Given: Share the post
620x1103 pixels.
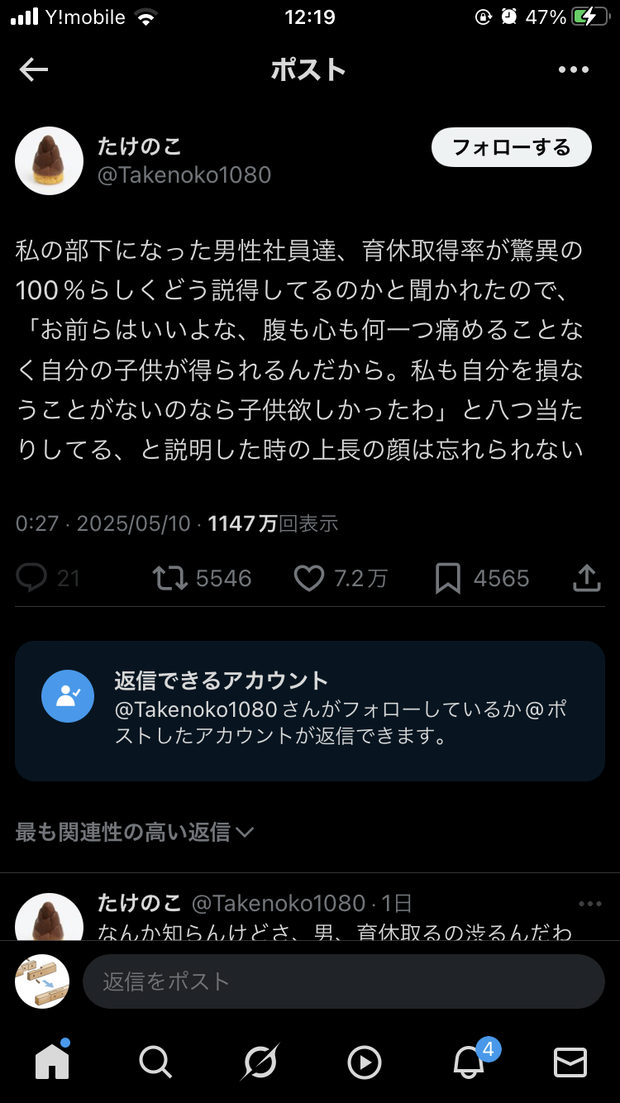Looking at the screenshot, I should [x=587, y=577].
